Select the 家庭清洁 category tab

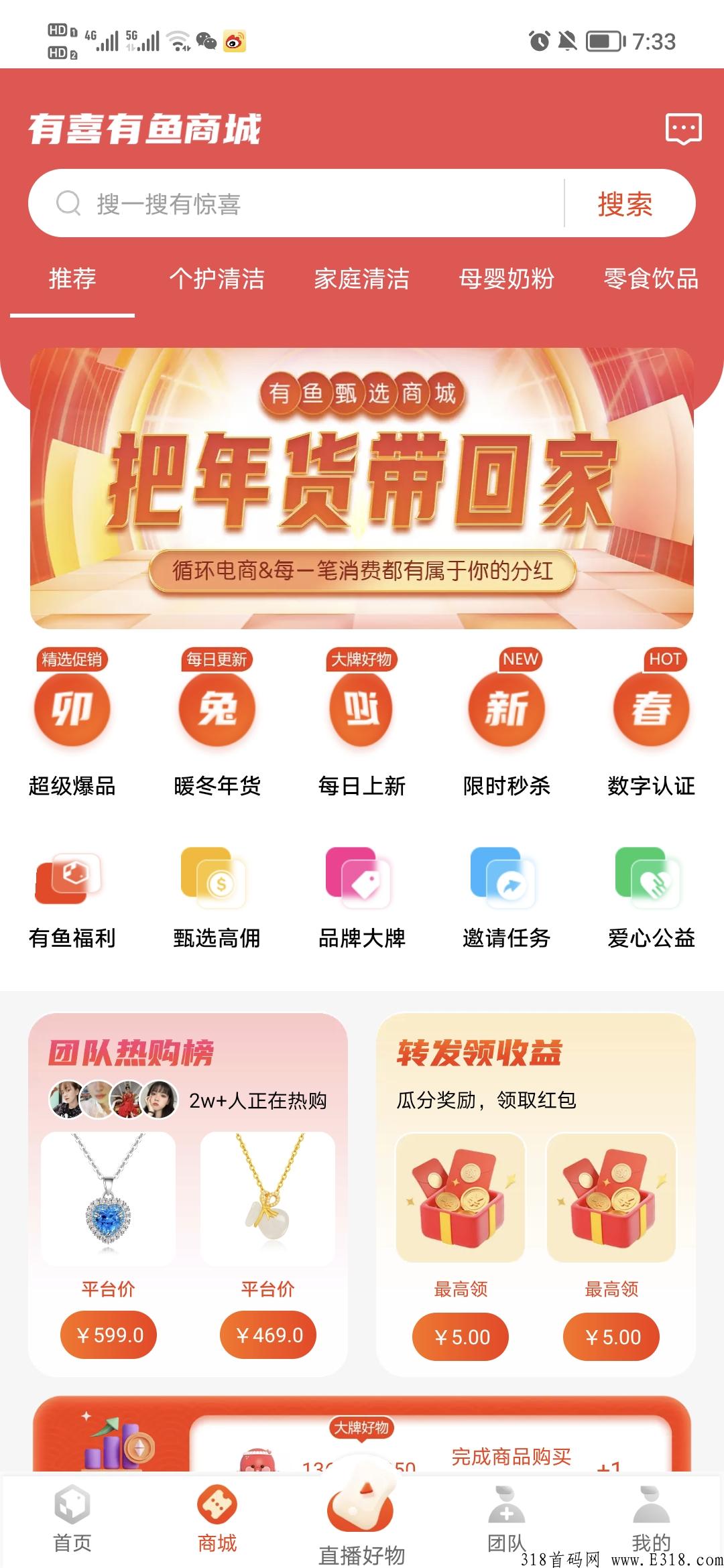361,279
